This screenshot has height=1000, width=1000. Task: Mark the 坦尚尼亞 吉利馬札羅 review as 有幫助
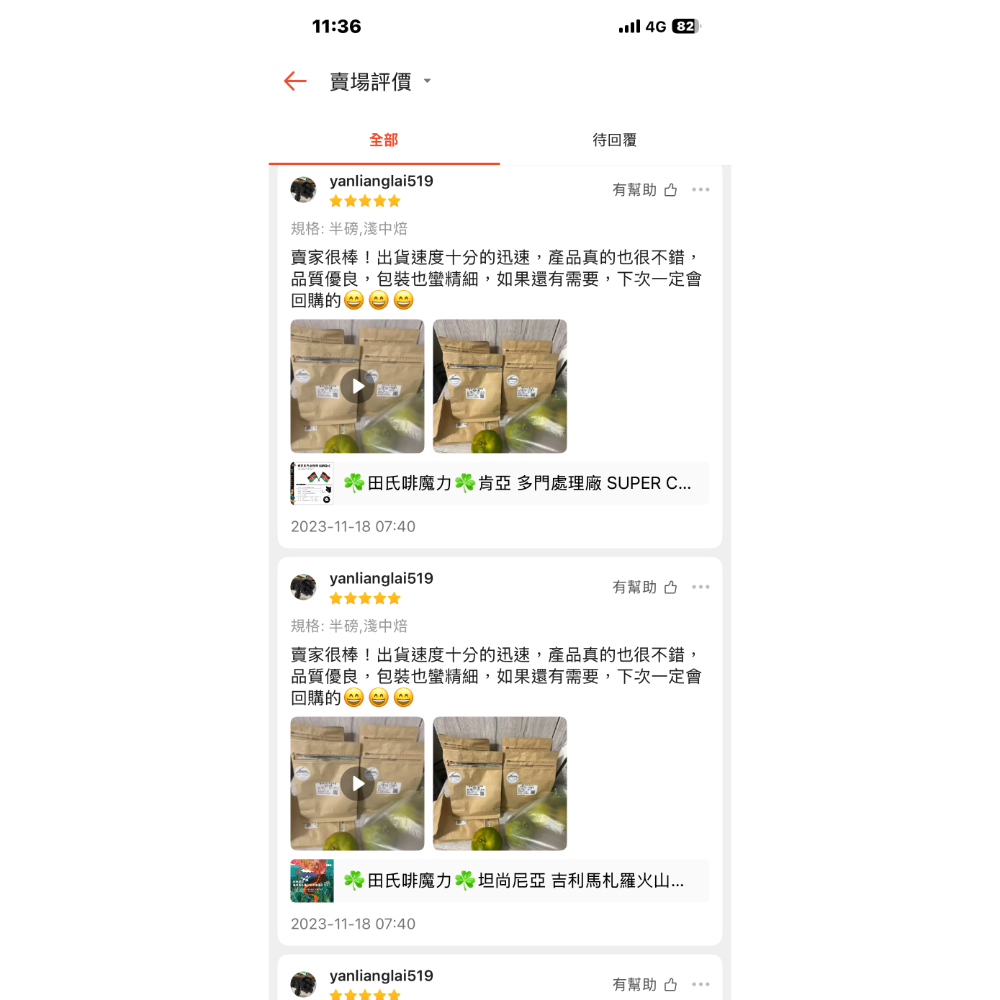point(645,587)
